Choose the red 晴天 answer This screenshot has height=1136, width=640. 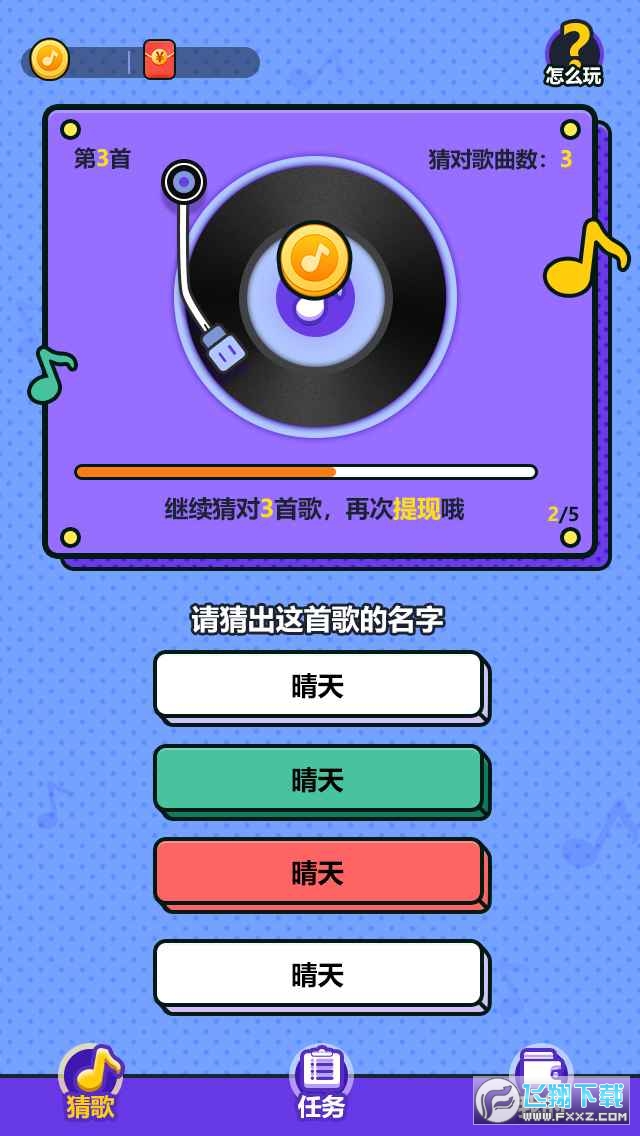click(x=318, y=872)
